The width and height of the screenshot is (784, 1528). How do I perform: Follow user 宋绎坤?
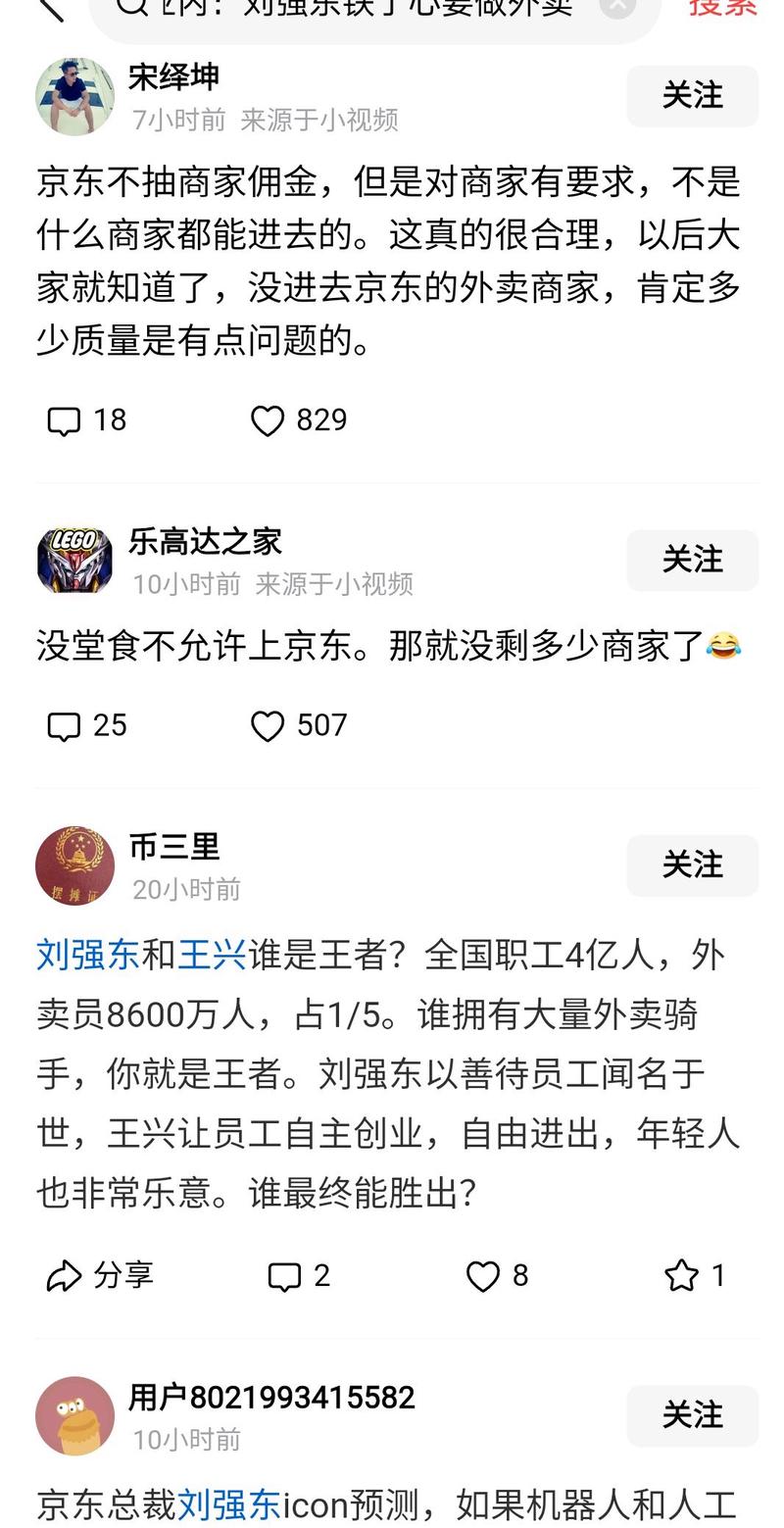pos(692,95)
